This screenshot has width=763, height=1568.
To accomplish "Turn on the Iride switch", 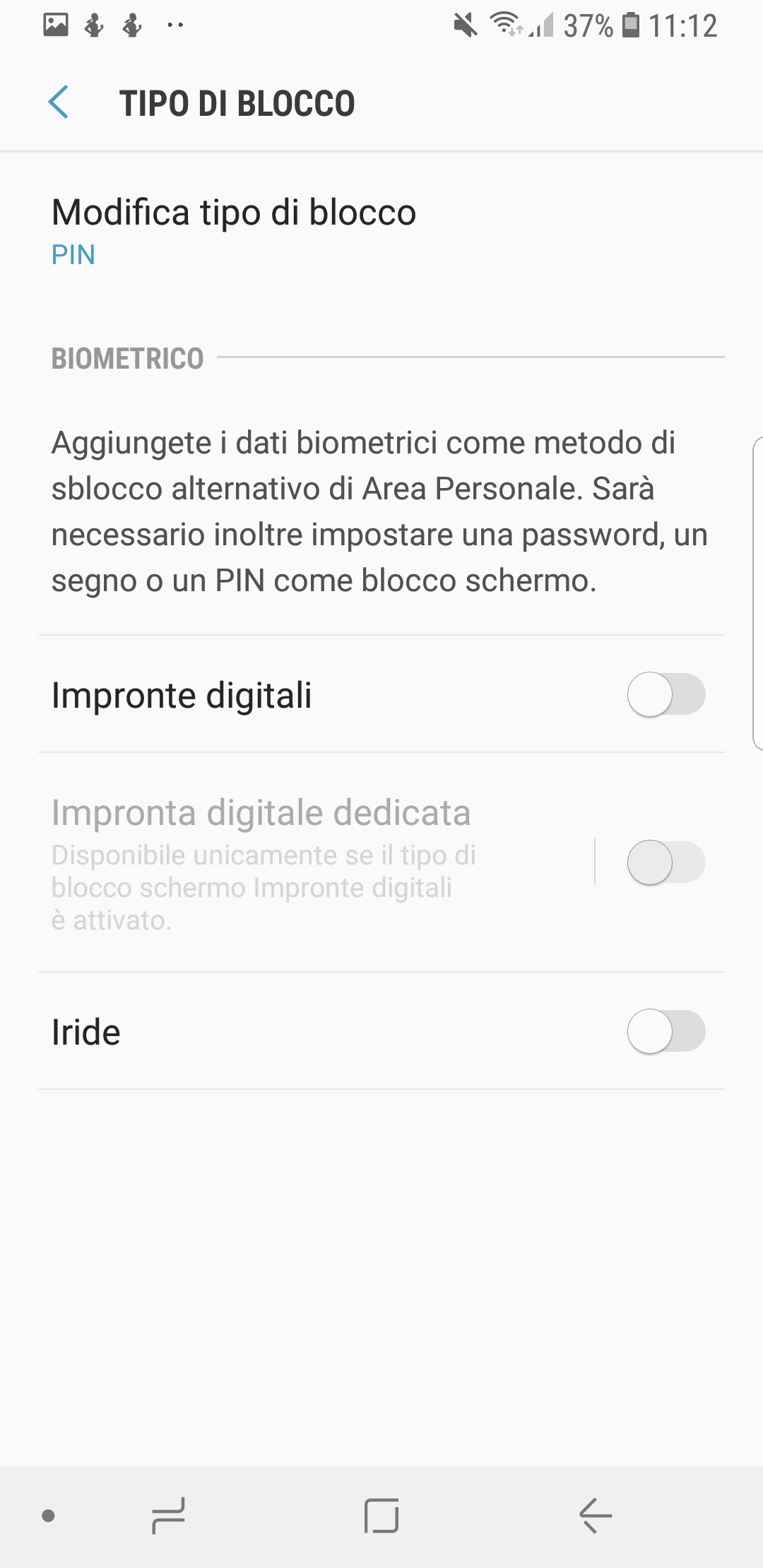I will tap(666, 1031).
